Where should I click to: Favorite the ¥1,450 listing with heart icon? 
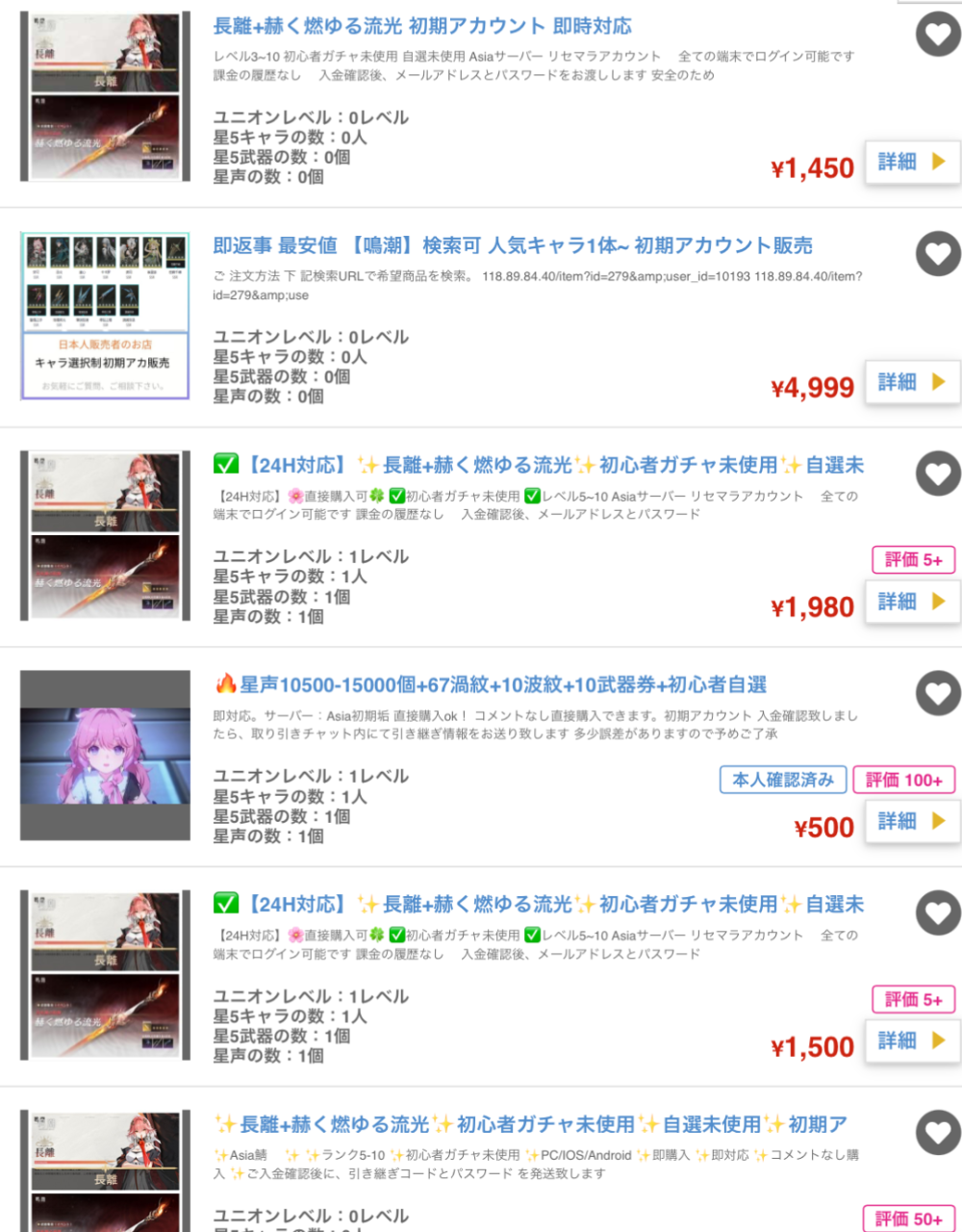pos(937,35)
